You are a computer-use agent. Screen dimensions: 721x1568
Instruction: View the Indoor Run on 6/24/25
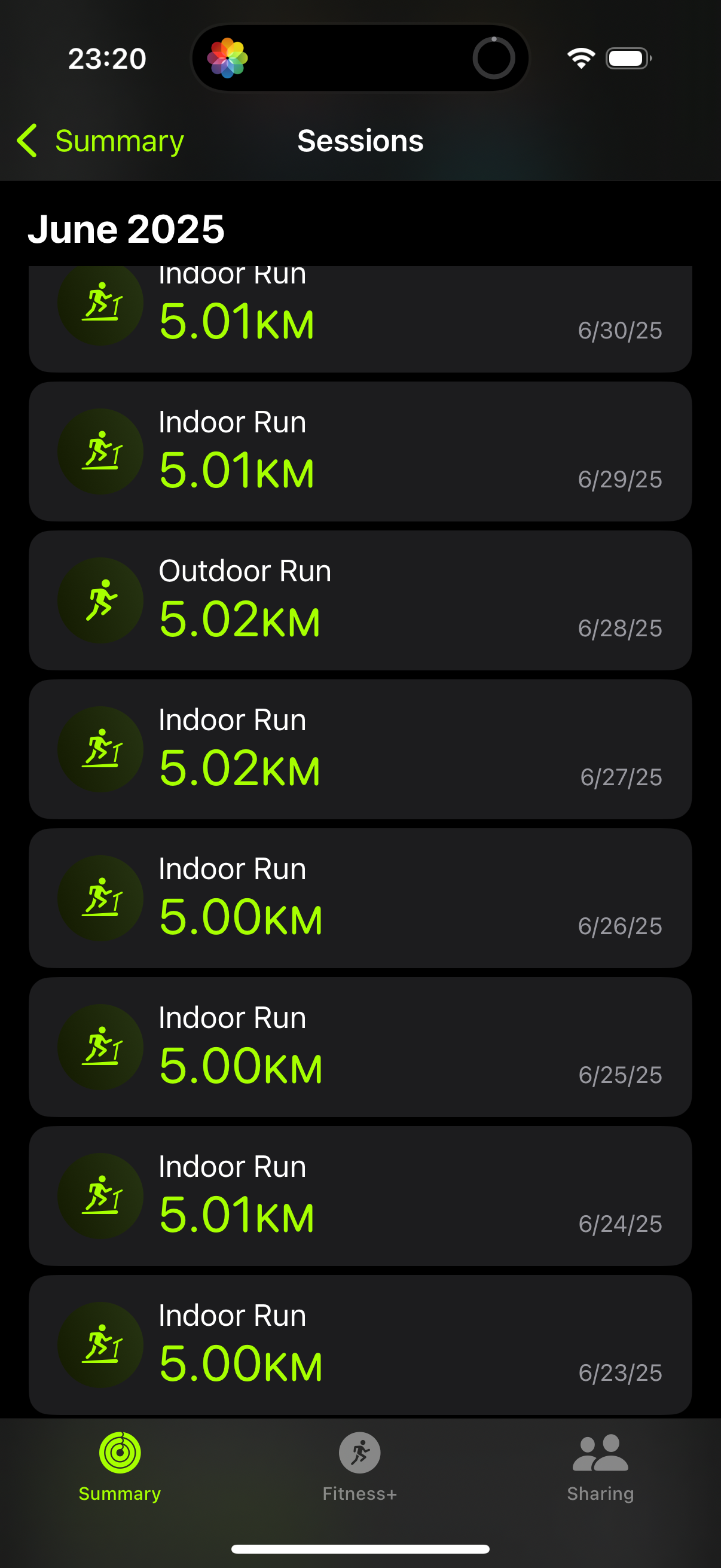pos(360,1195)
